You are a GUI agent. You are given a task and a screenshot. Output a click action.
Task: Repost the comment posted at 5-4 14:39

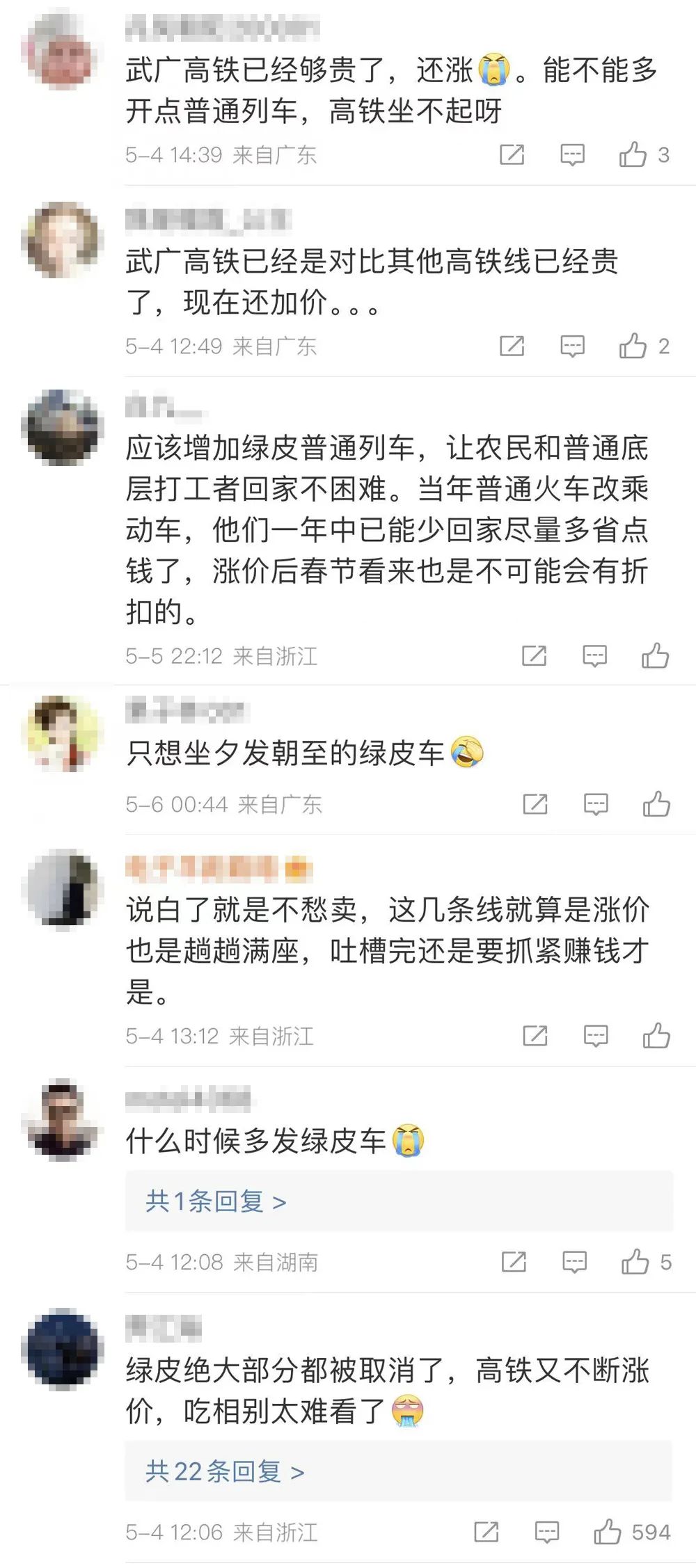point(512,154)
